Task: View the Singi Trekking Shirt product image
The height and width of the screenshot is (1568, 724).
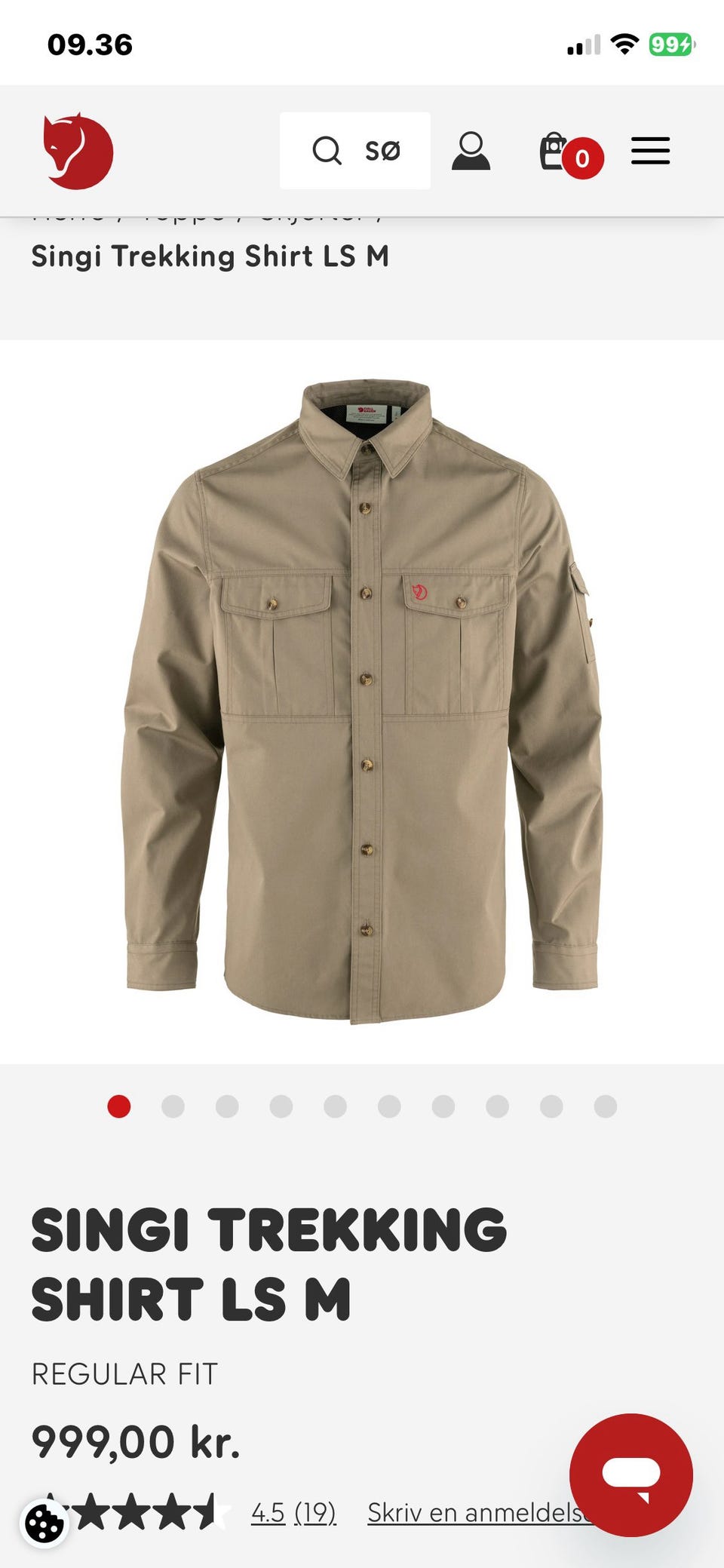Action: tap(362, 701)
